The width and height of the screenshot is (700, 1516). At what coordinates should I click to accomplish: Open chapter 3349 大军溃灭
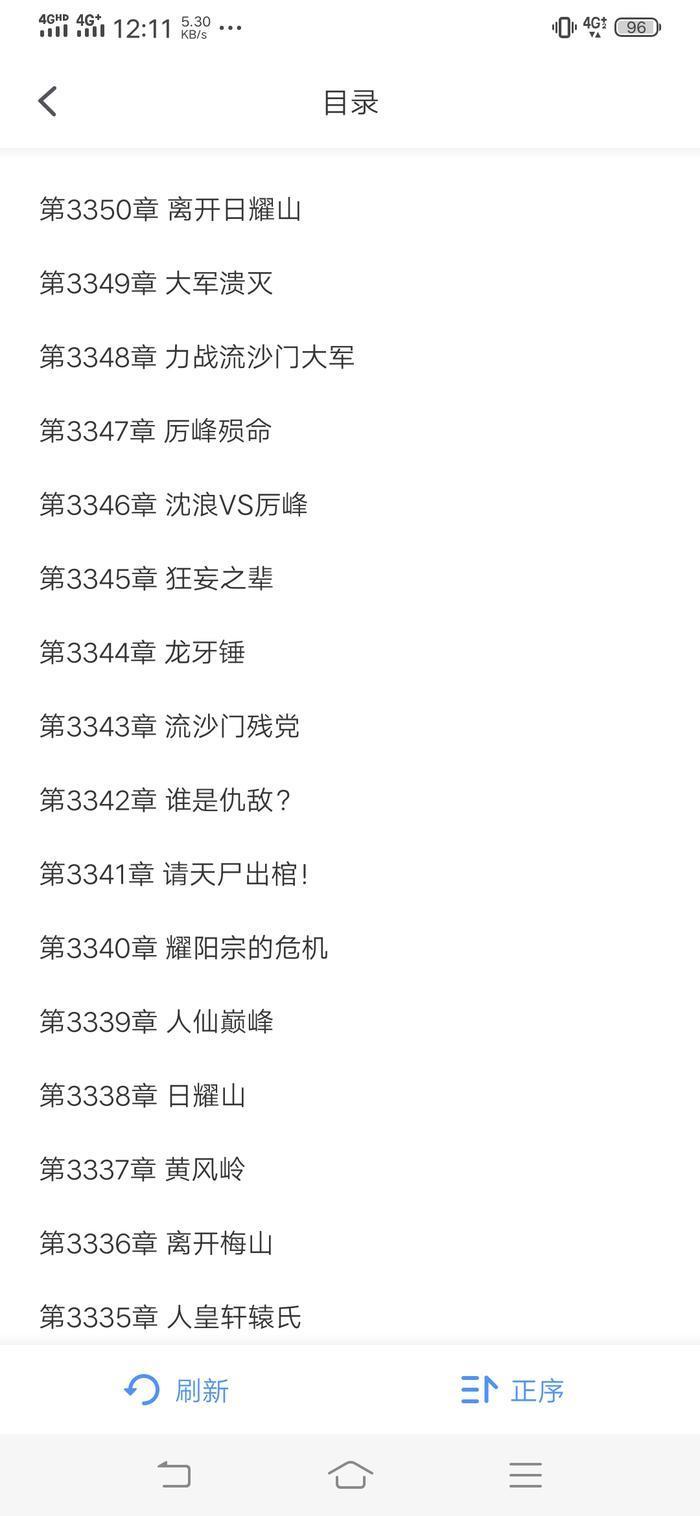[x=156, y=284]
